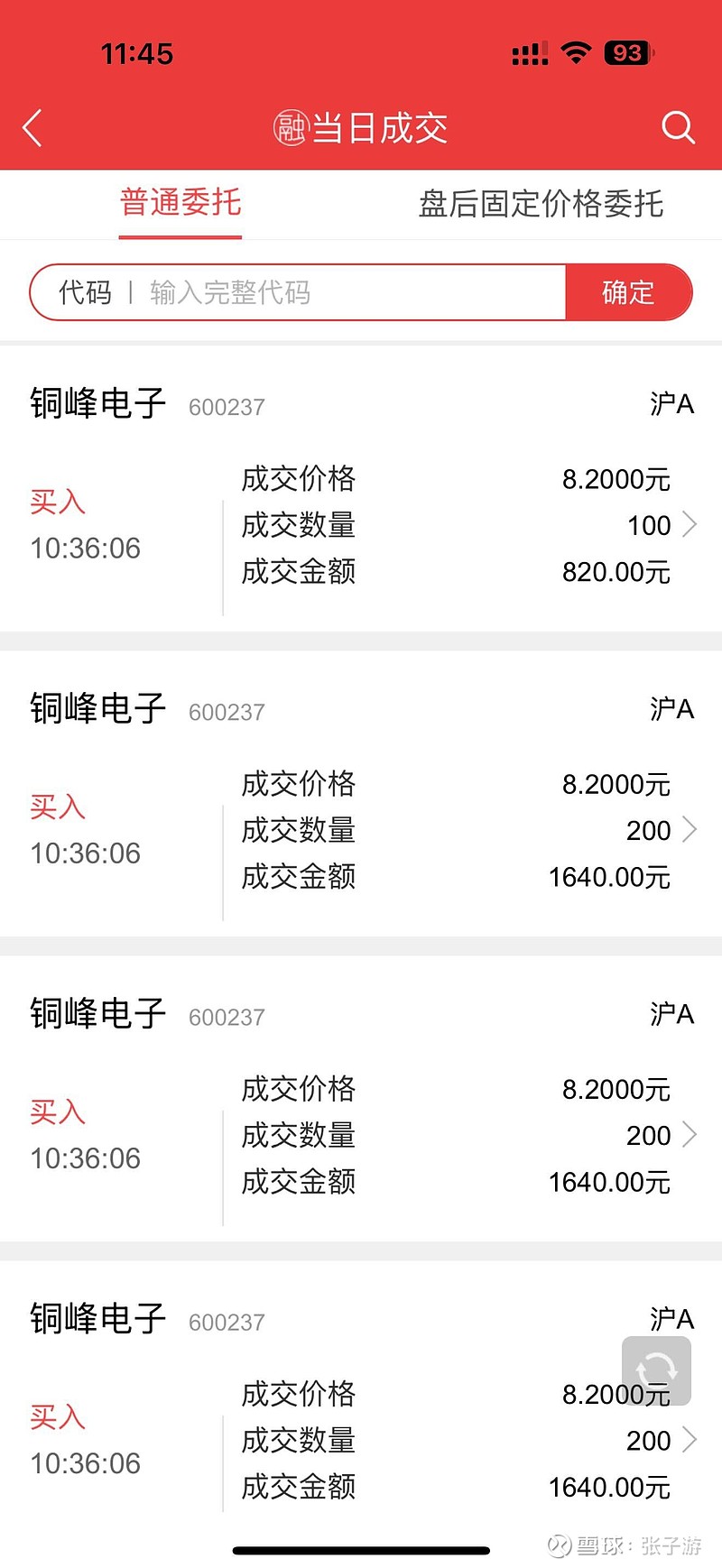
Task: Tap the clock showing 11:45
Action: [x=137, y=53]
